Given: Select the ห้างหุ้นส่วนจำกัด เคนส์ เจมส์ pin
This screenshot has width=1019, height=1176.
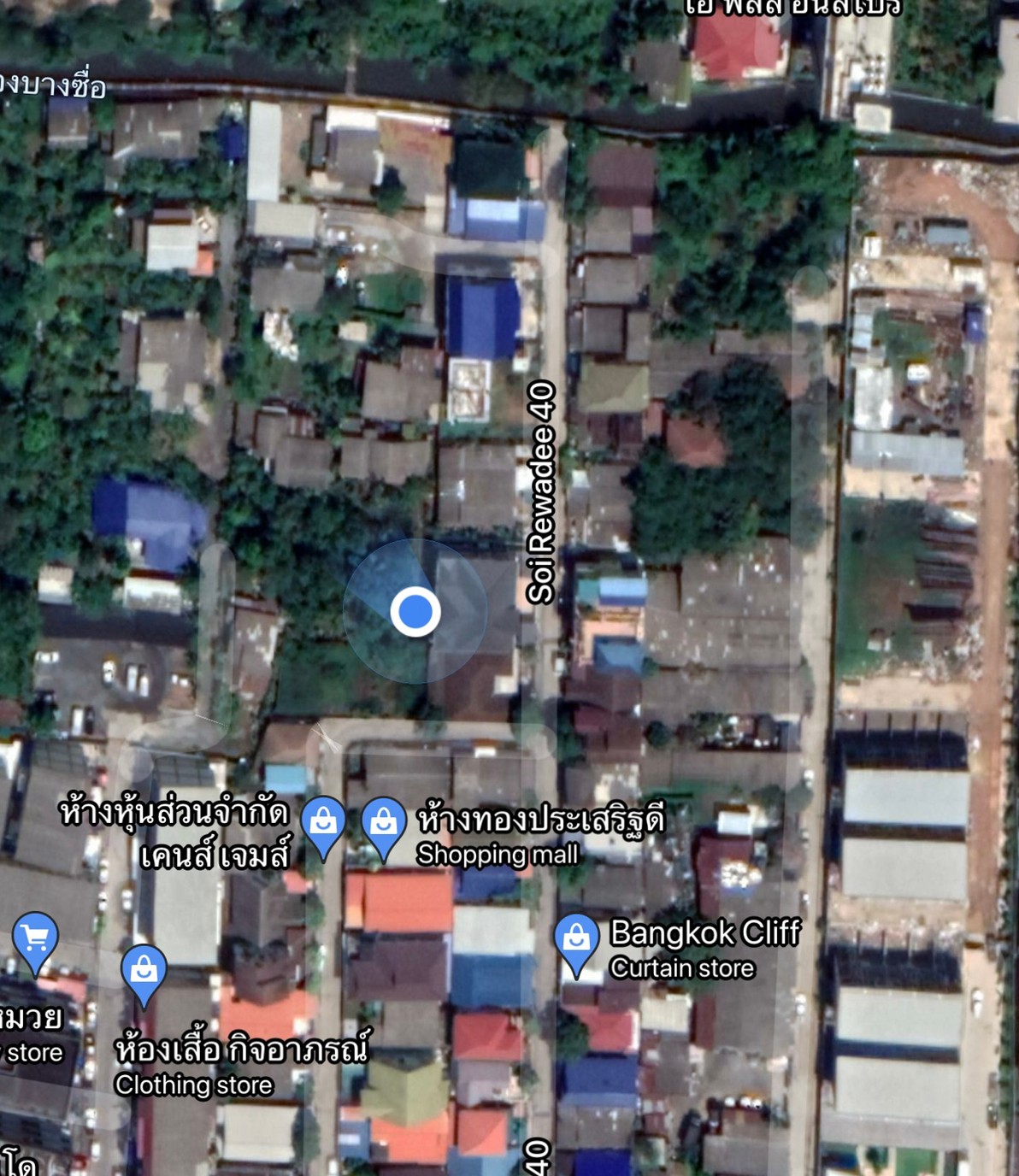Looking at the screenshot, I should click(x=323, y=824).
